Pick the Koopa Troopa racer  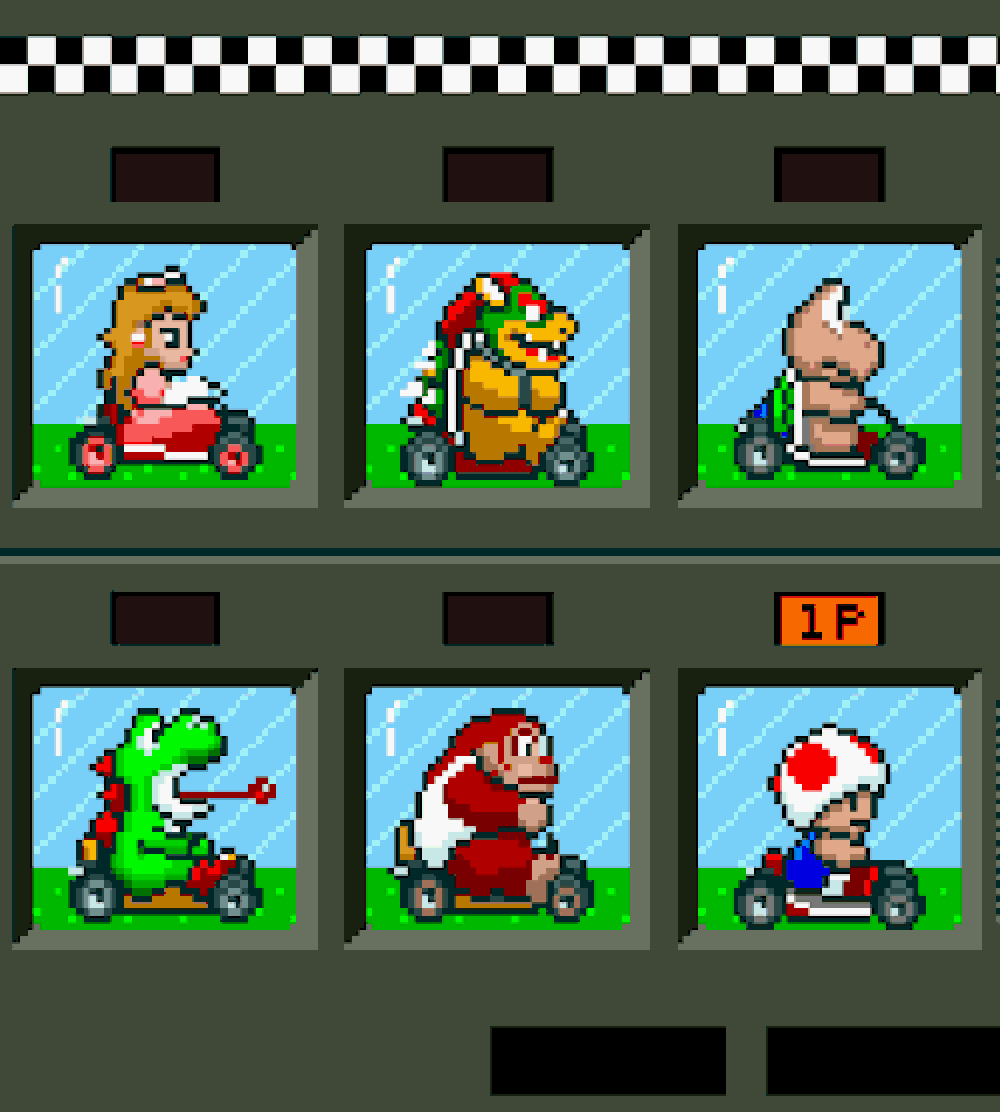(829, 367)
